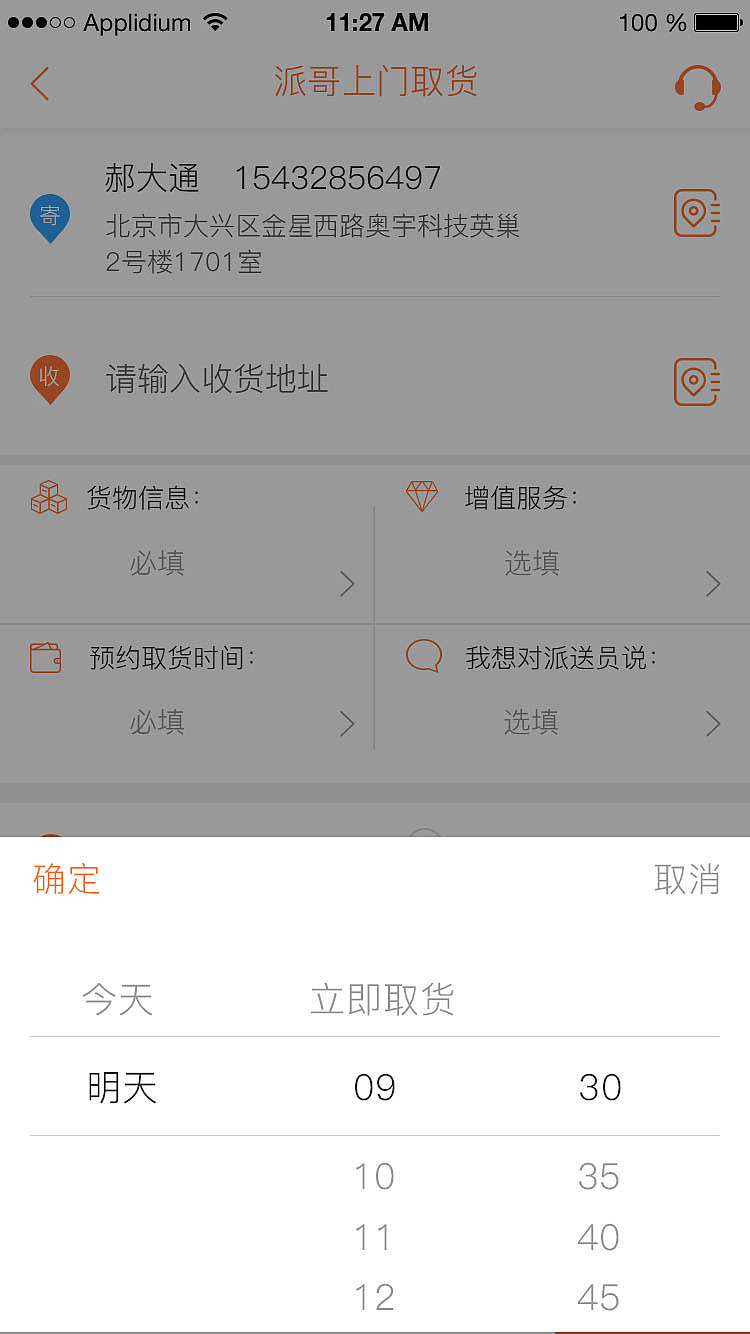
Task: Pick hour 11 in the picker
Action: click(x=374, y=1237)
